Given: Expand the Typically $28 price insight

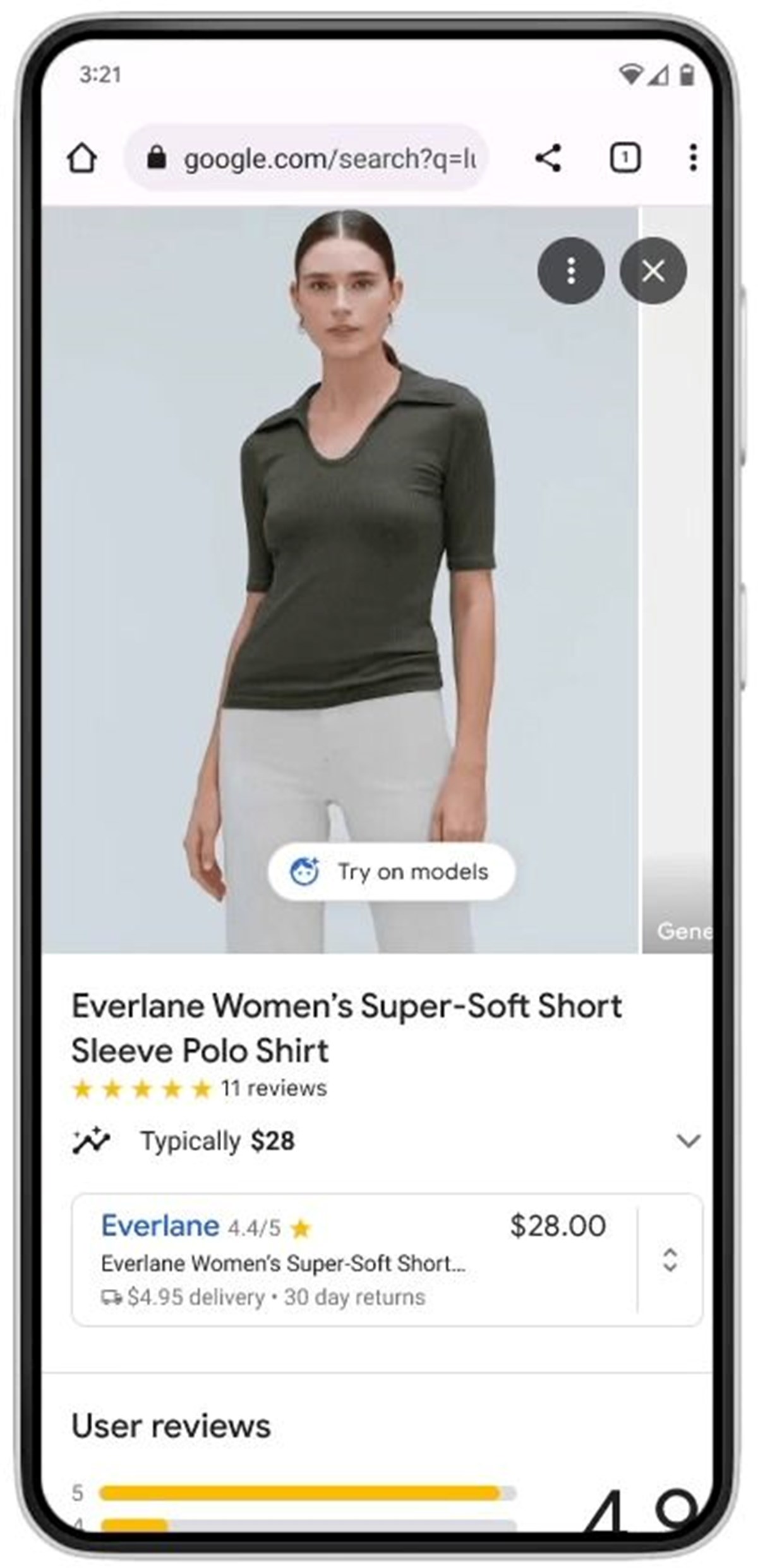Looking at the screenshot, I should click(688, 1140).
